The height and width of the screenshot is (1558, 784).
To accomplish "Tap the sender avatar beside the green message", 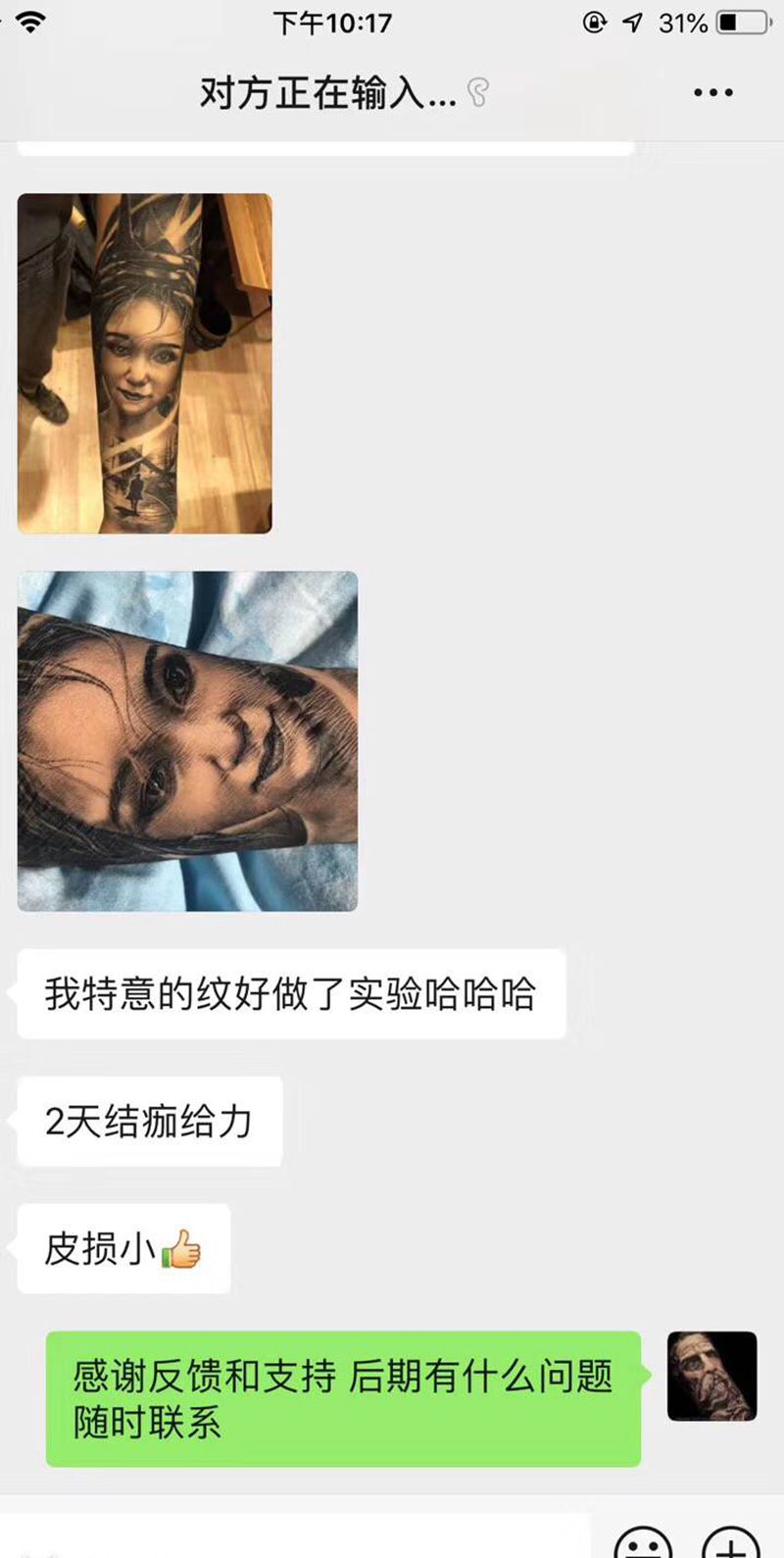I will (711, 1376).
